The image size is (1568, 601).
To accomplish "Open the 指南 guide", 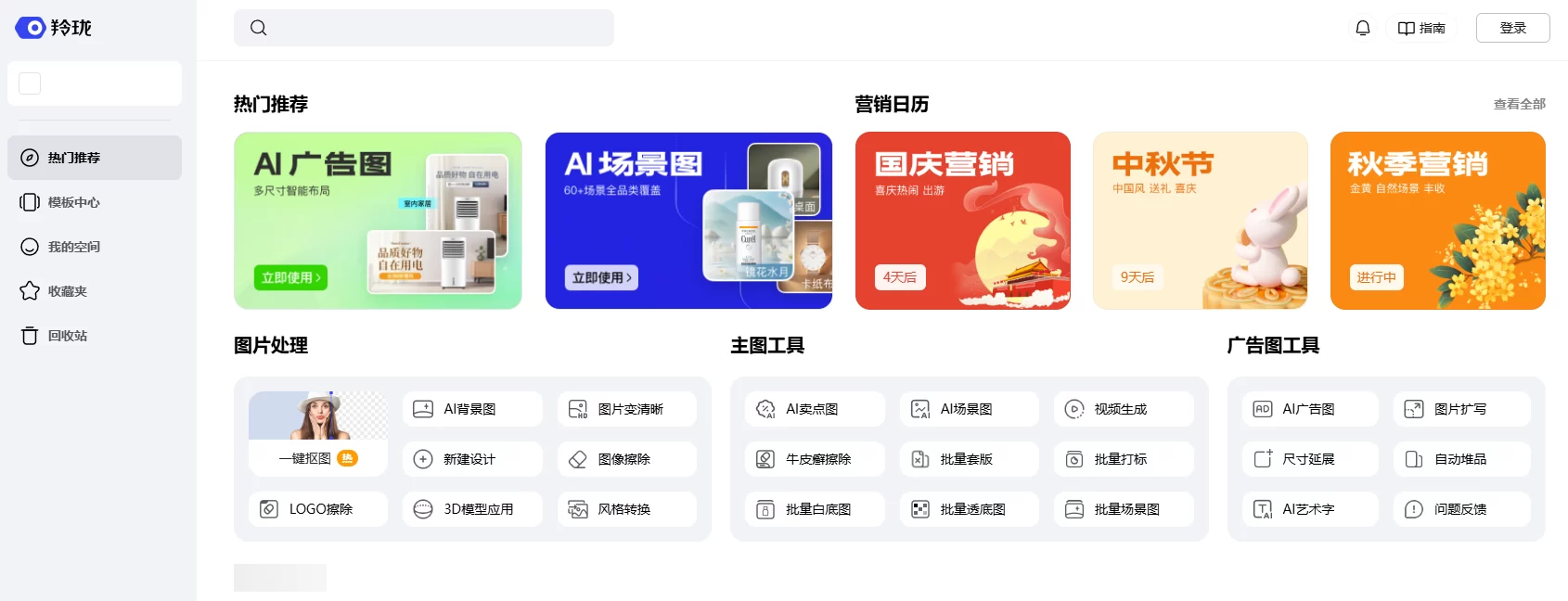I will pyautogui.click(x=1421, y=28).
